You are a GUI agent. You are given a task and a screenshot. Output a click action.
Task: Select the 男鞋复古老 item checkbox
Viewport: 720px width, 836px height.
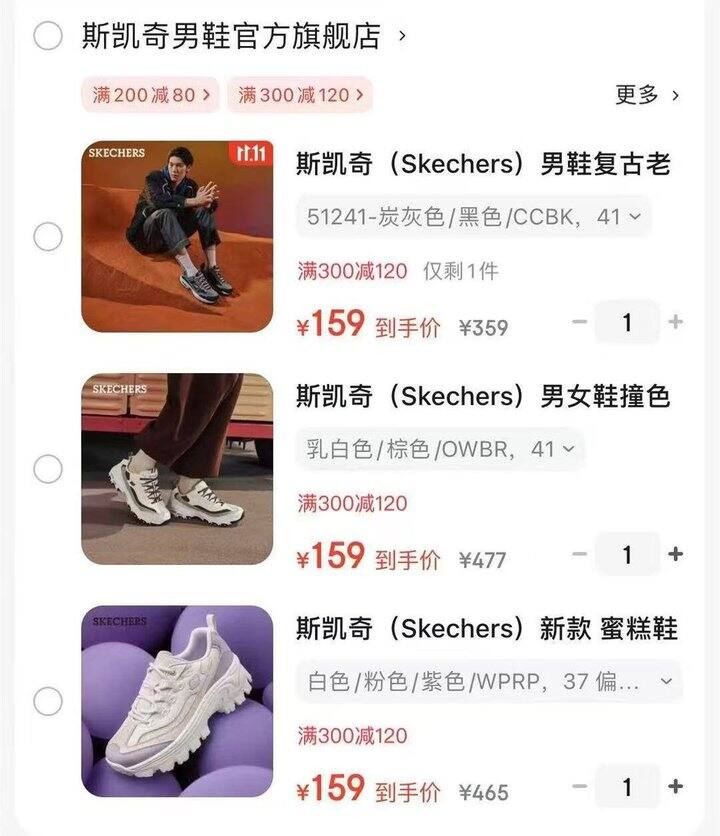click(x=48, y=237)
